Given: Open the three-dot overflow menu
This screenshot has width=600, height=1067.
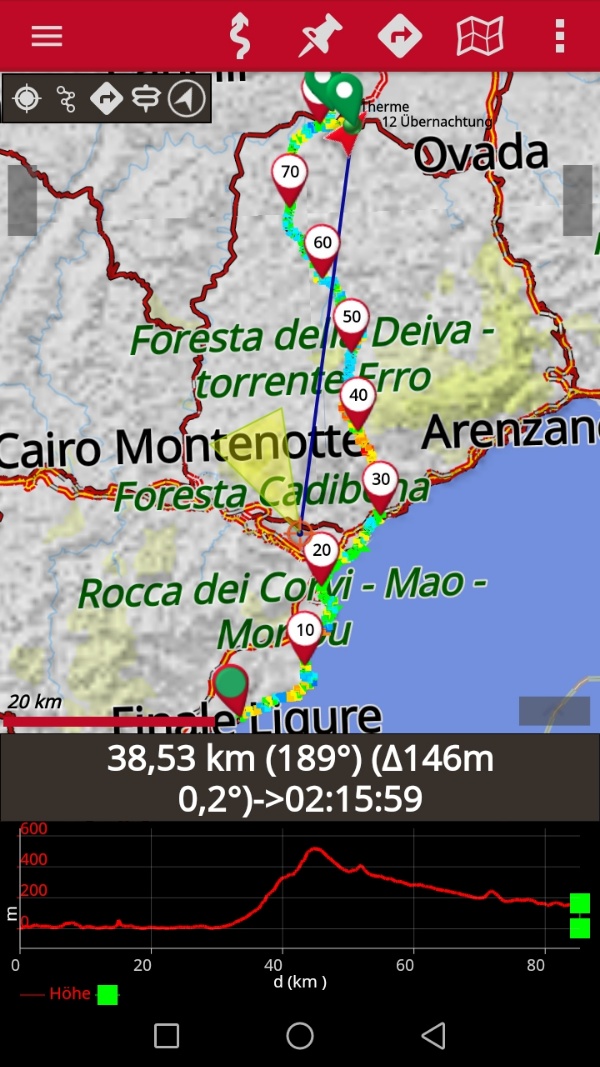Looking at the screenshot, I should tap(560, 36).
